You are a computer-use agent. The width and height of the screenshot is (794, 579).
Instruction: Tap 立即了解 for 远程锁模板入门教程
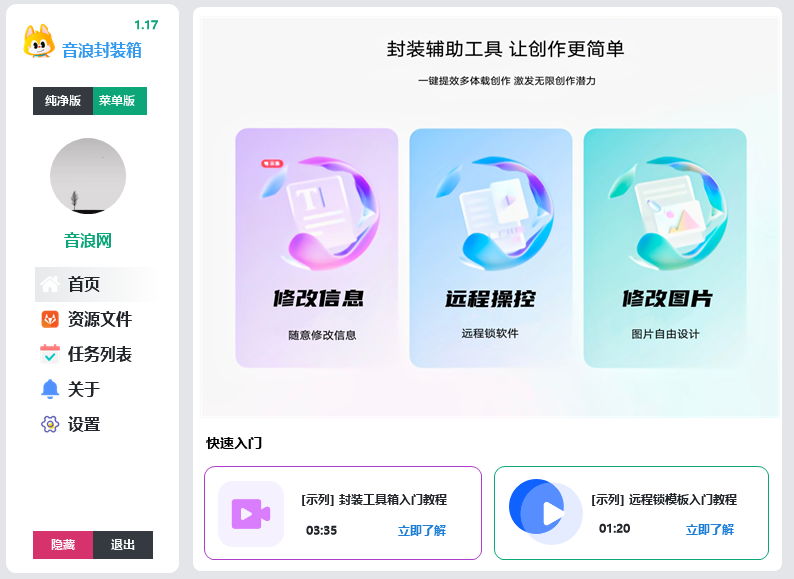pos(709,530)
